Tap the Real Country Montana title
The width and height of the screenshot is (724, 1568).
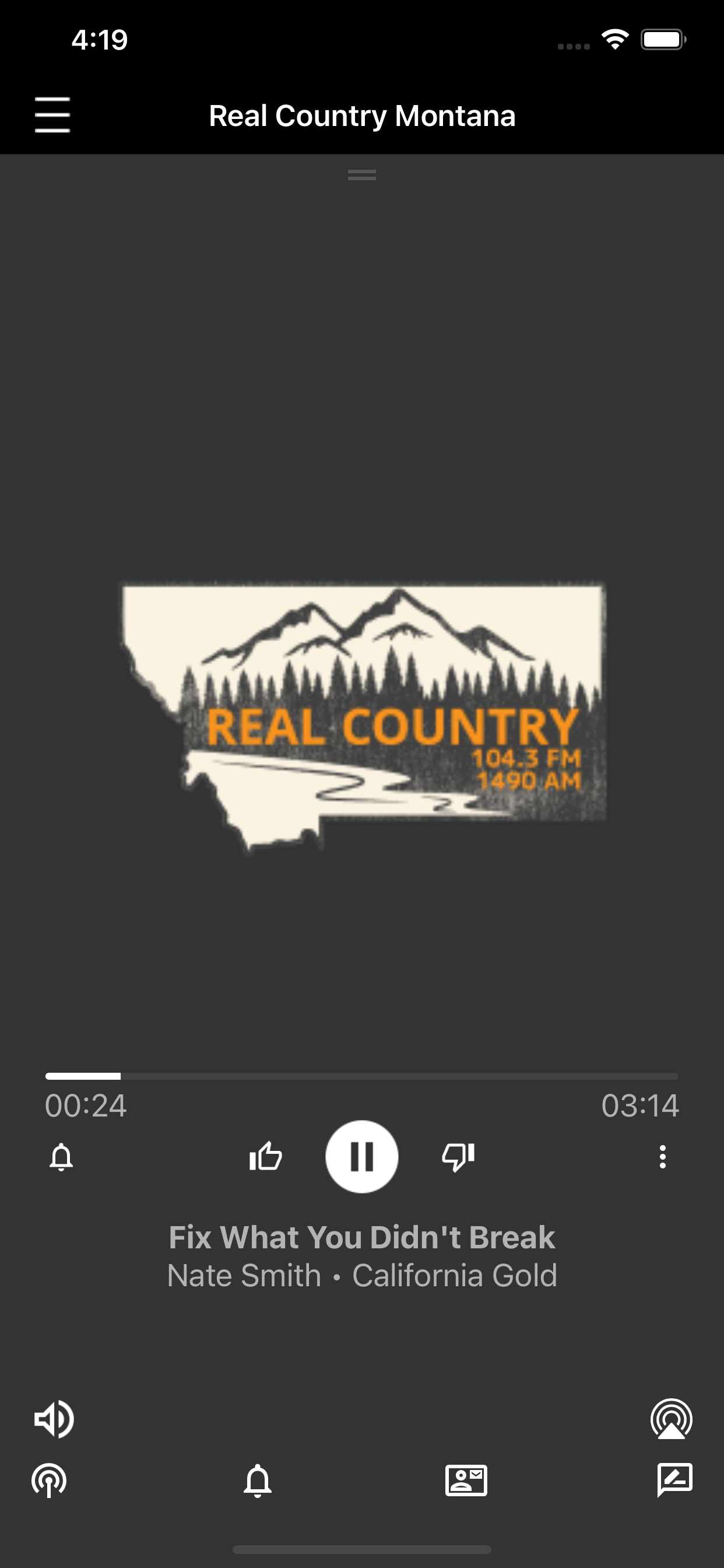pyautogui.click(x=362, y=114)
